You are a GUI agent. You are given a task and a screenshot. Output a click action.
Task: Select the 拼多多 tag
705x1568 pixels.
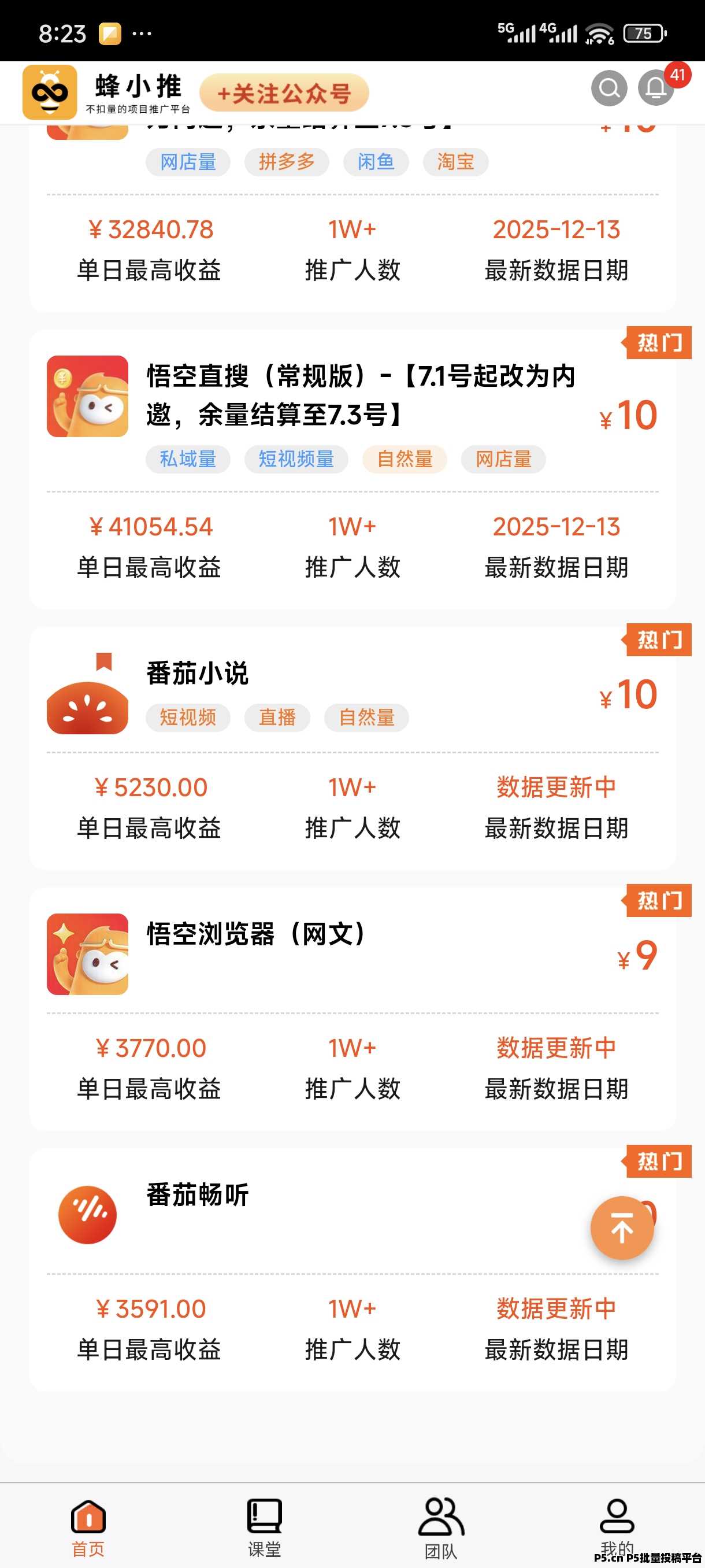click(287, 161)
